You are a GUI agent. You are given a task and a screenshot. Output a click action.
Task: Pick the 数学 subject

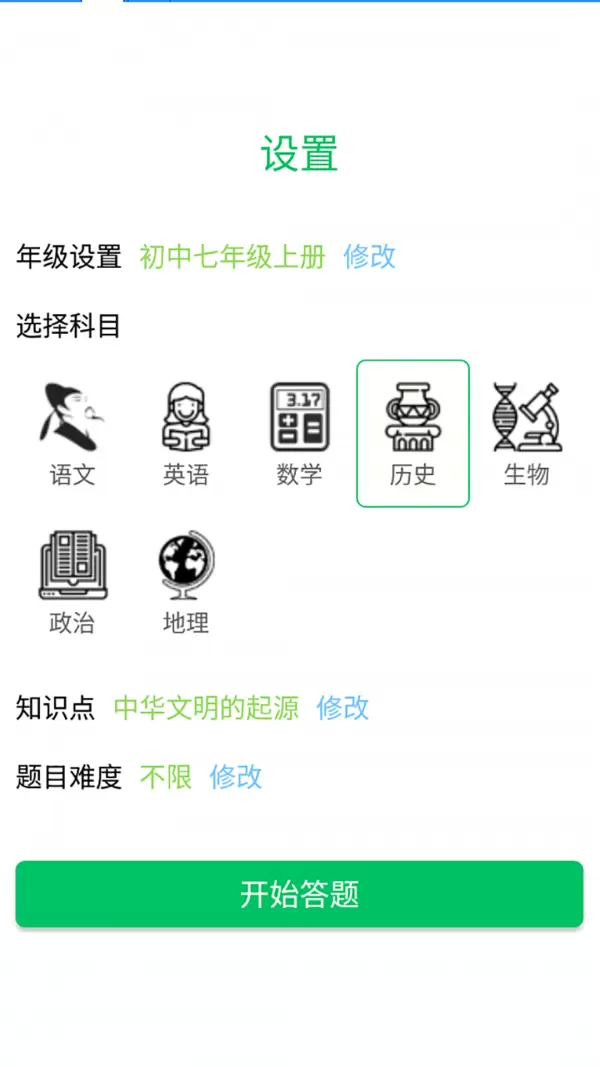(x=299, y=433)
